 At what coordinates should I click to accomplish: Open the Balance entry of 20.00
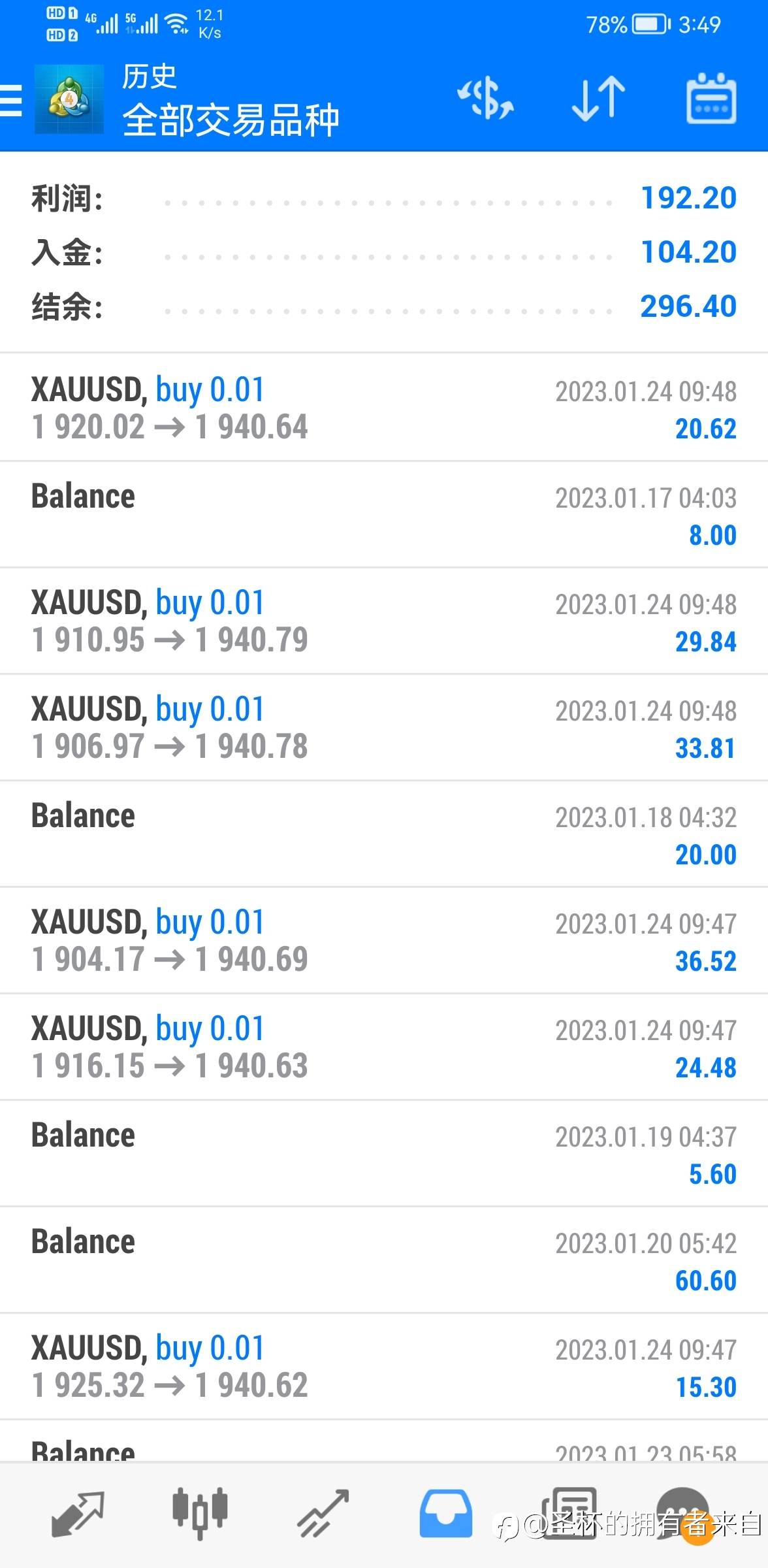384,834
